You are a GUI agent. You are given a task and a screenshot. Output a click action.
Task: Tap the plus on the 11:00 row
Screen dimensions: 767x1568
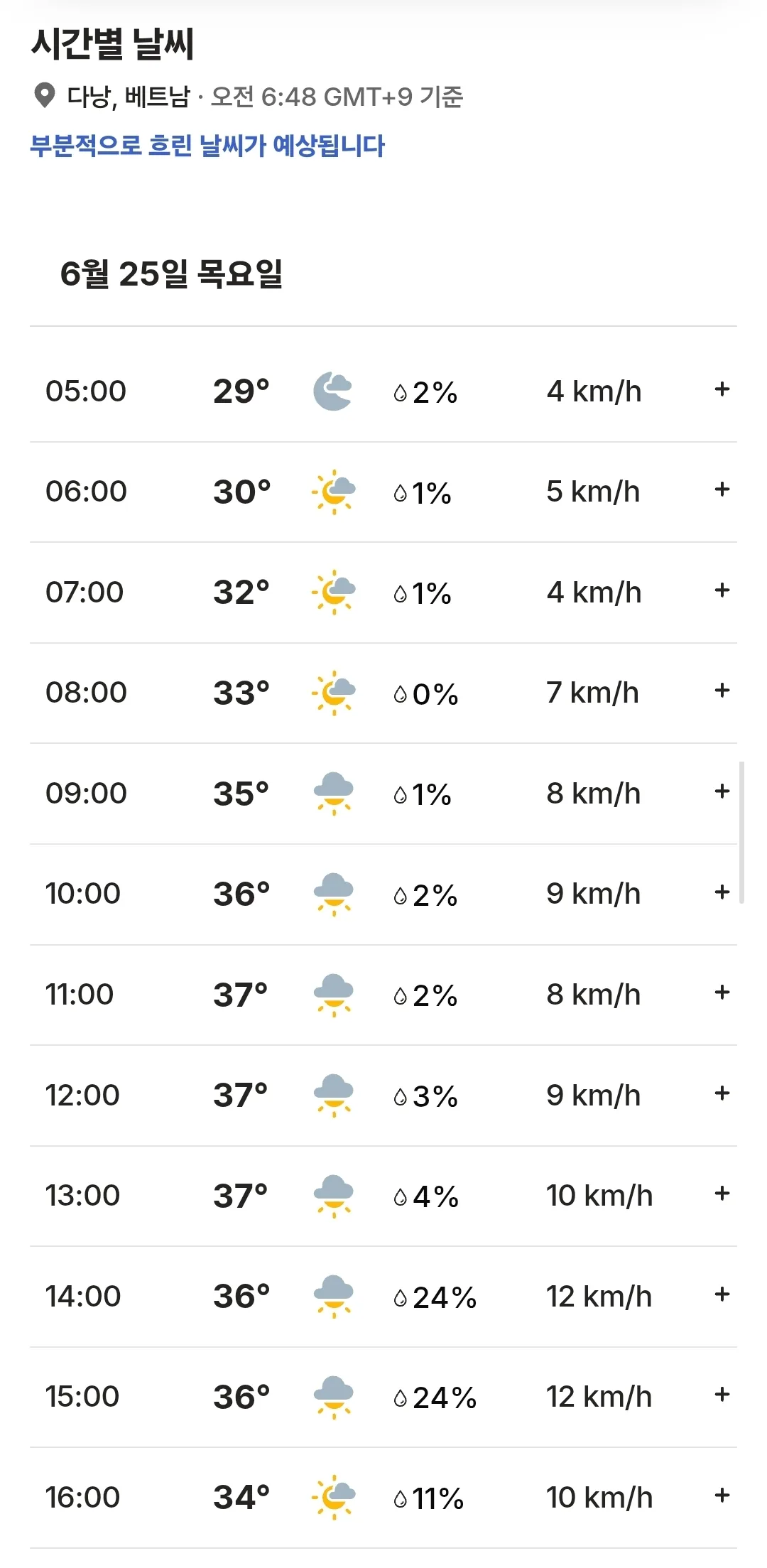[722, 993]
